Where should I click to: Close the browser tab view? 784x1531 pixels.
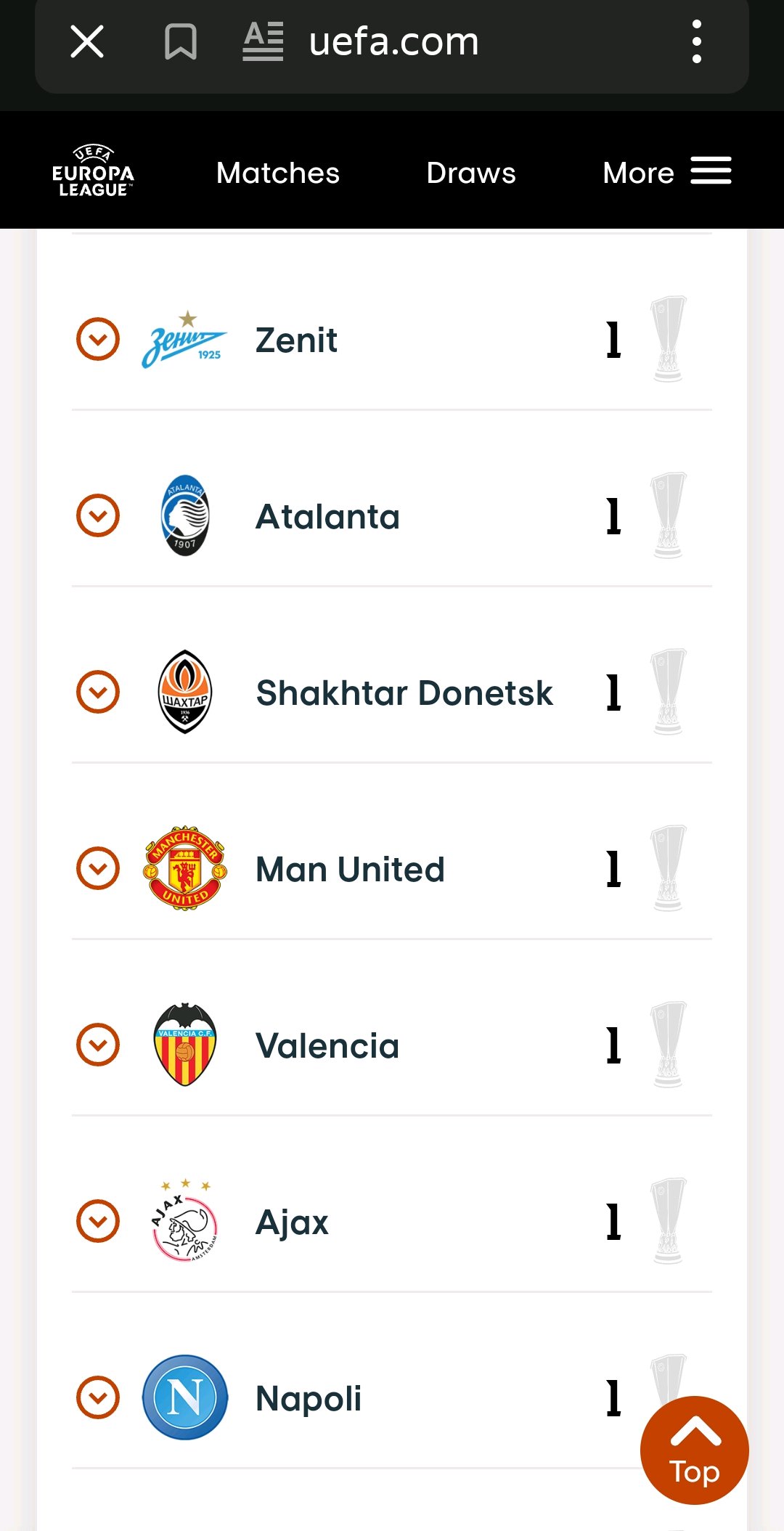click(x=87, y=41)
